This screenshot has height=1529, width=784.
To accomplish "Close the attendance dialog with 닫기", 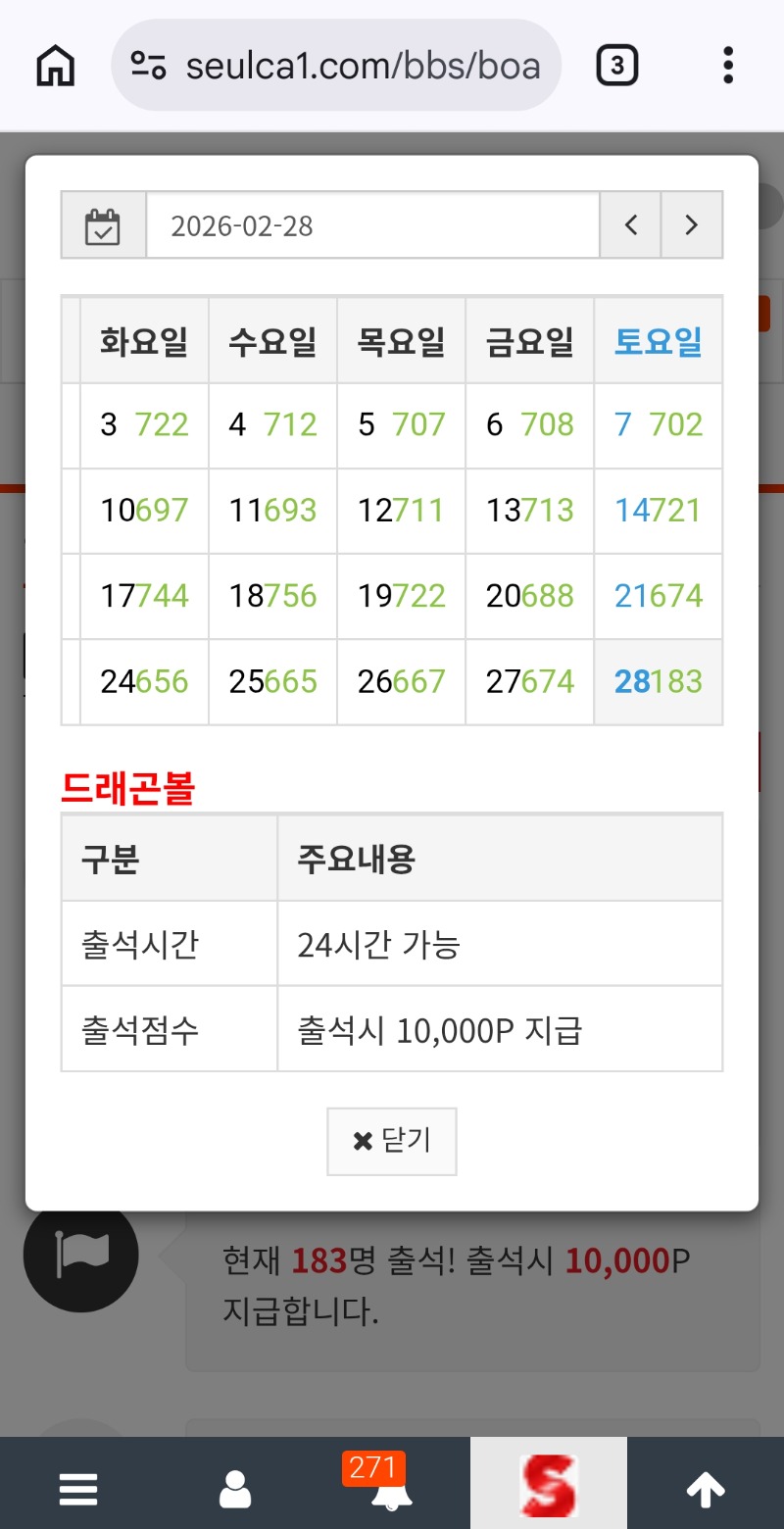I will click(392, 1141).
